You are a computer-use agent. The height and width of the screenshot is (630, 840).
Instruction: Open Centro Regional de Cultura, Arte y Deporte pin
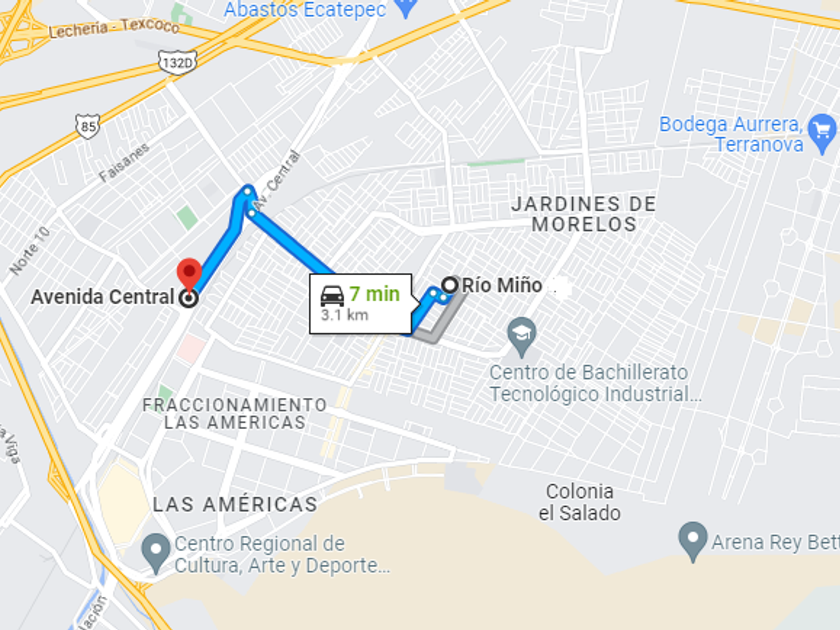pyautogui.click(x=156, y=554)
